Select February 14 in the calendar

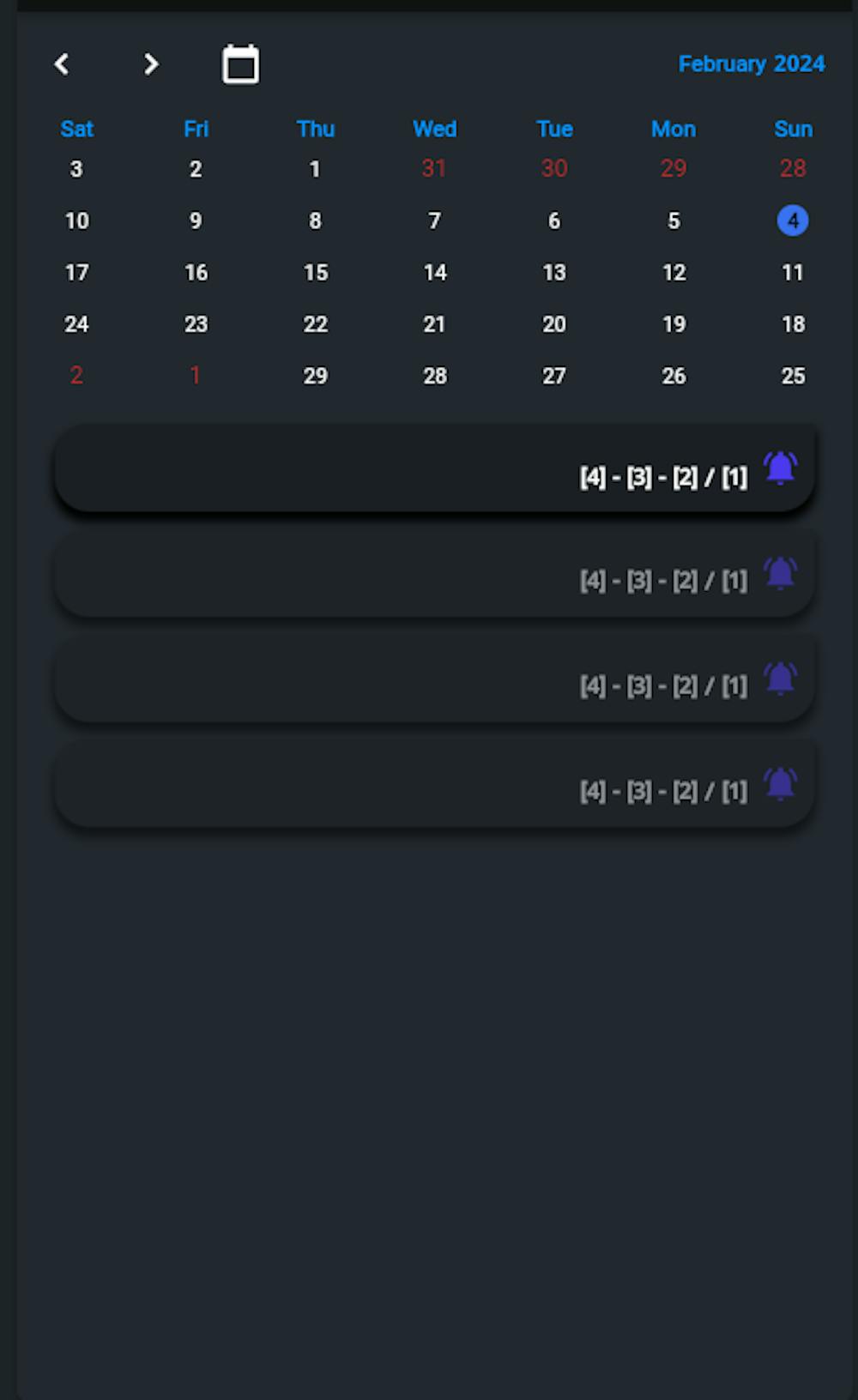pos(435,273)
